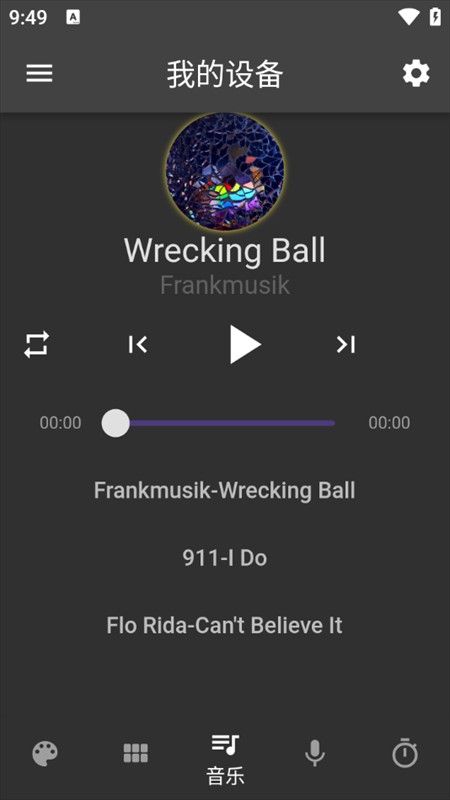Select Frankmusik-Wrecking Ball from the playlist
The image size is (450, 800).
click(x=224, y=490)
